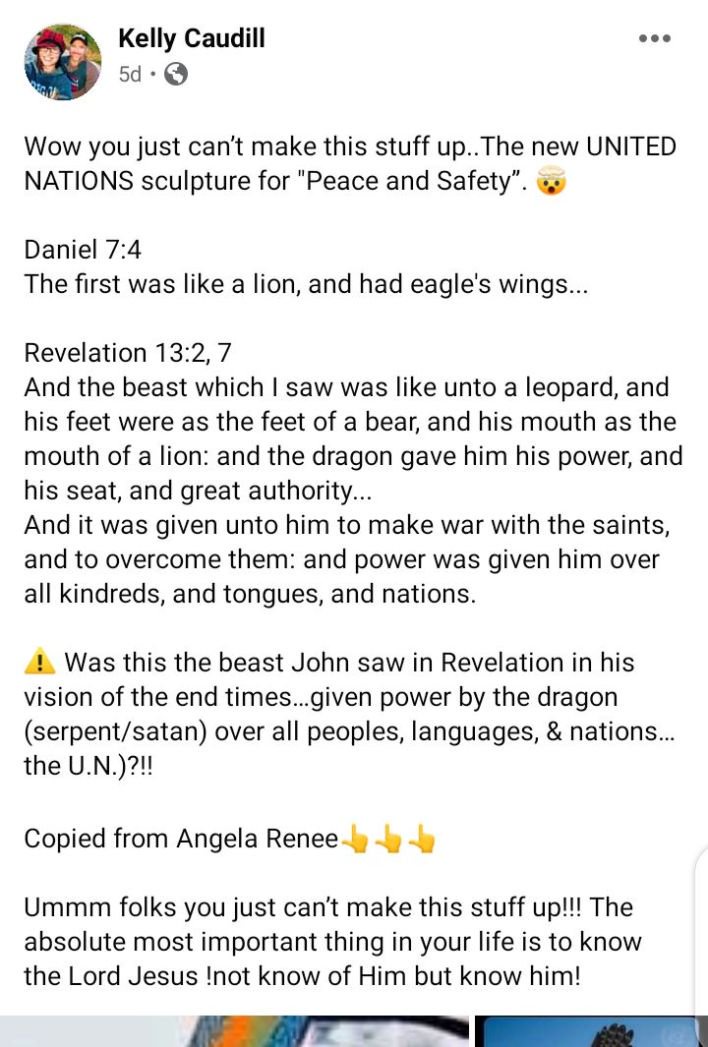Open Kelly Caudill's profile picture

pyautogui.click(x=63, y=61)
